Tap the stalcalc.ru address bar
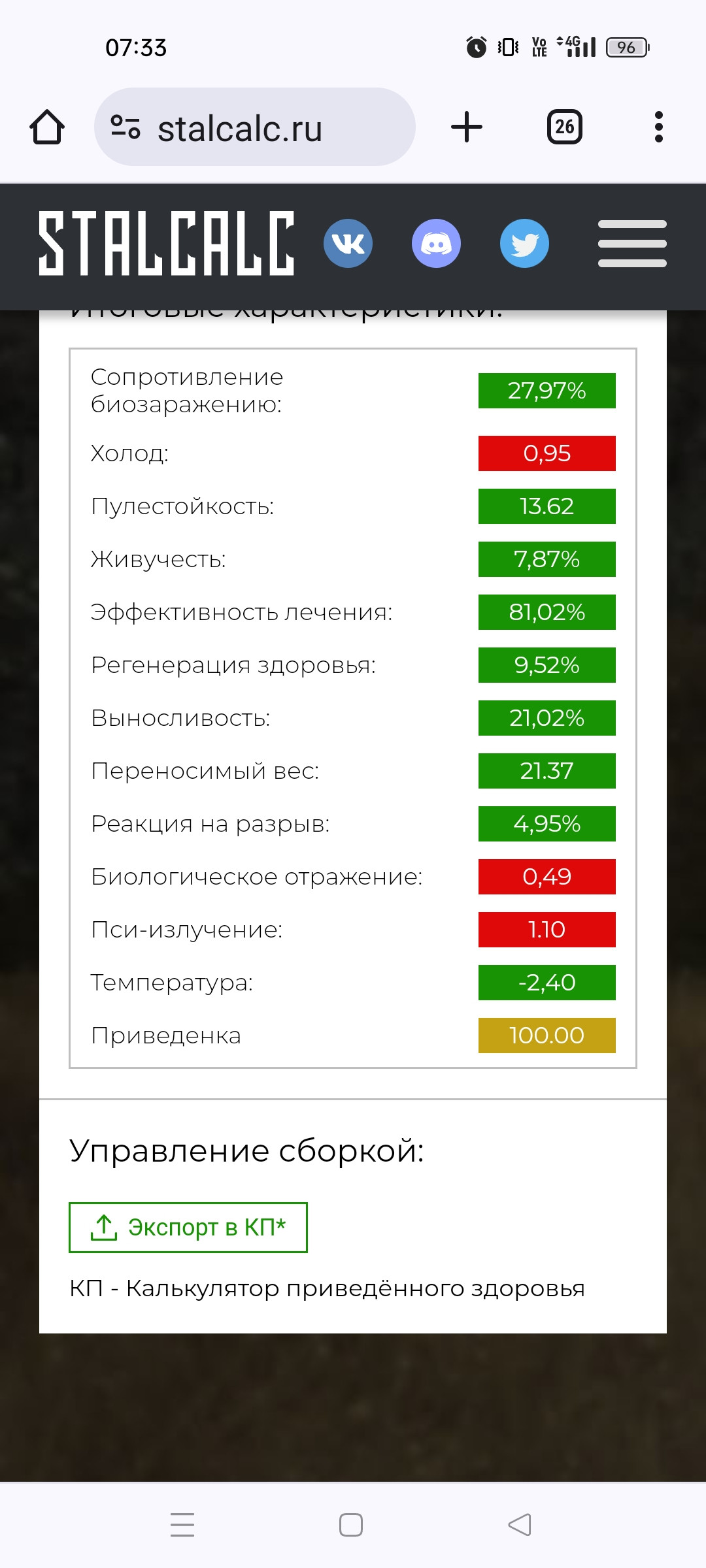Screen dimensions: 706x1568 coord(255,127)
